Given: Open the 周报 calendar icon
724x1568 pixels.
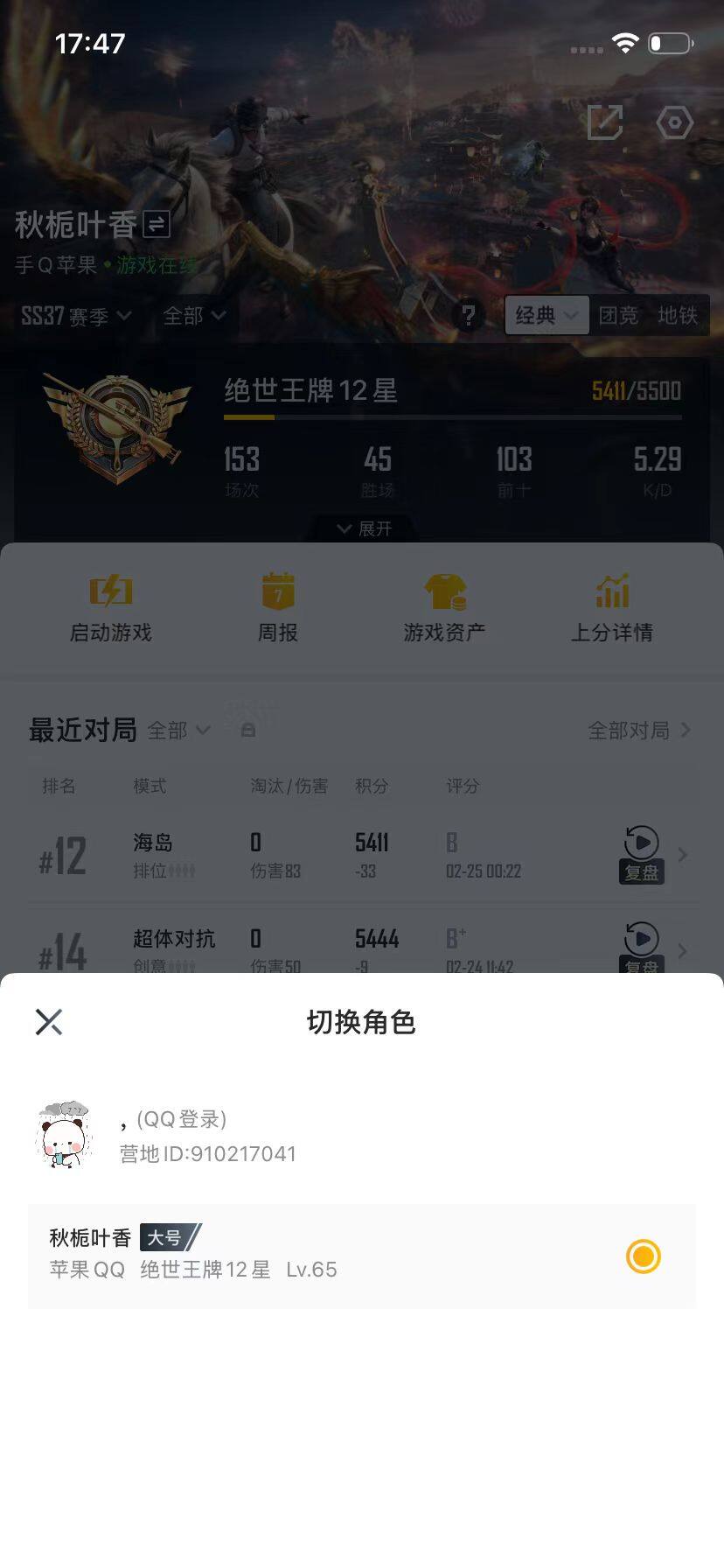Looking at the screenshot, I should click(x=278, y=591).
